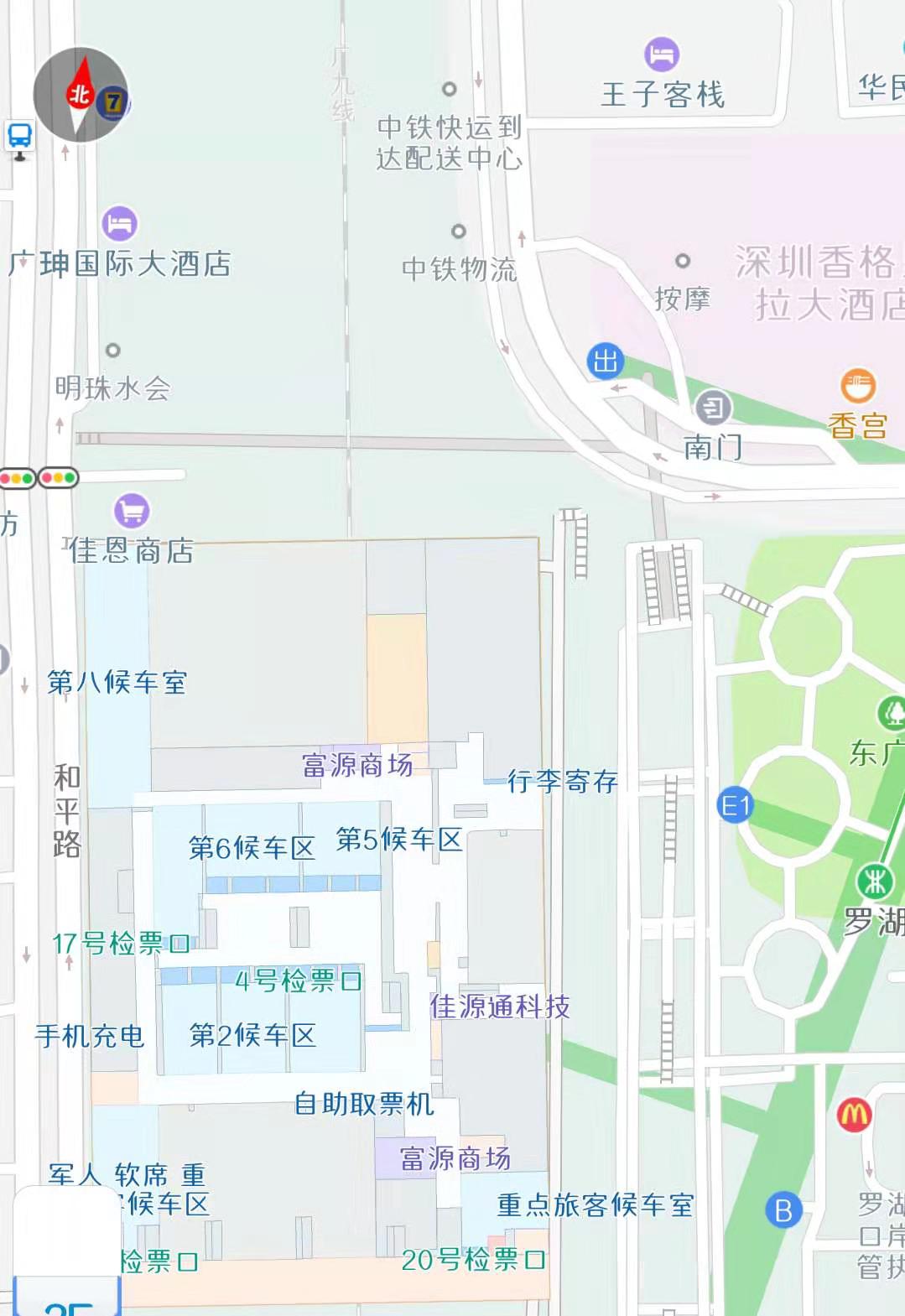This screenshot has height=1316, width=905.
Task: Select the 广珅国际大酒店 hotel pin
Action: click(x=120, y=224)
